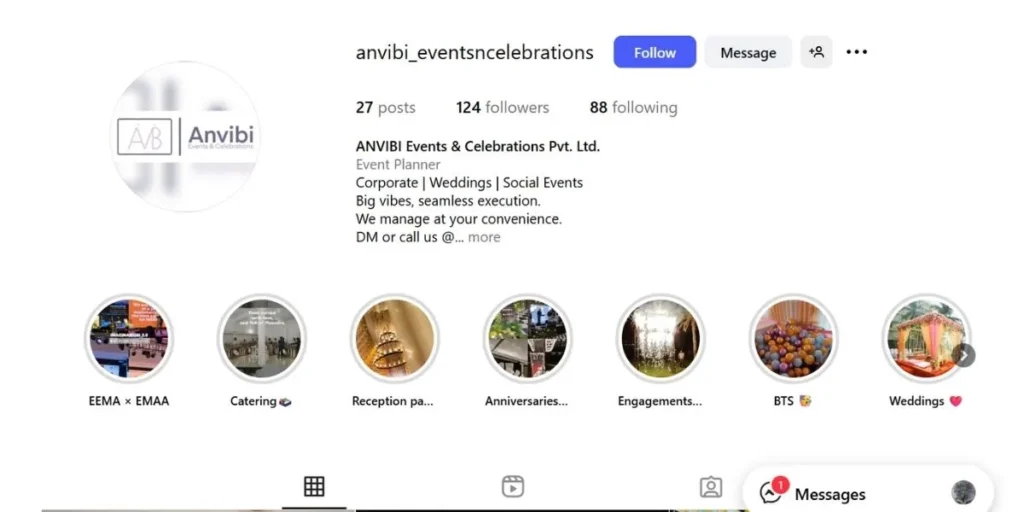The width and height of the screenshot is (1024, 512).
Task: Open the Messages popup
Action: [x=830, y=494]
